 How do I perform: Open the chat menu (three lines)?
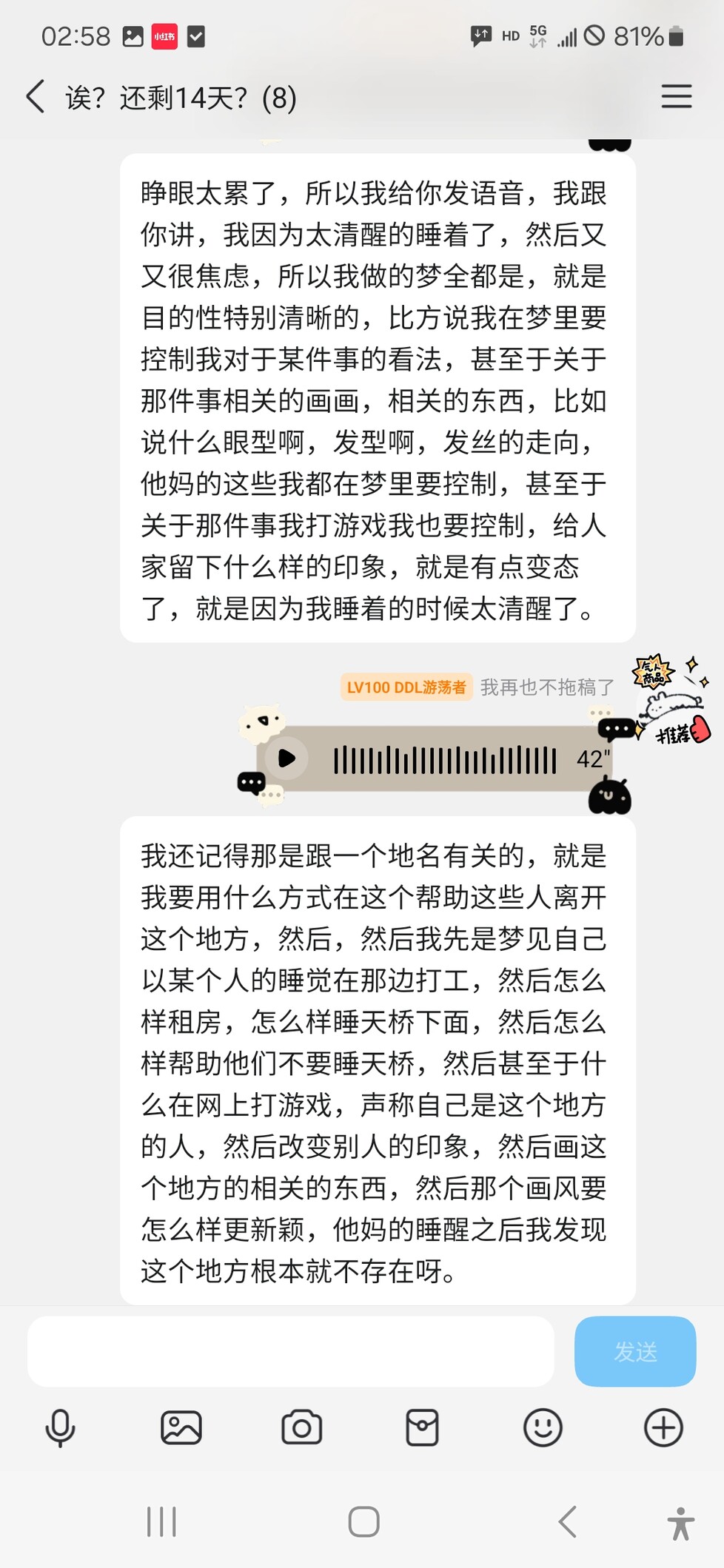click(676, 97)
